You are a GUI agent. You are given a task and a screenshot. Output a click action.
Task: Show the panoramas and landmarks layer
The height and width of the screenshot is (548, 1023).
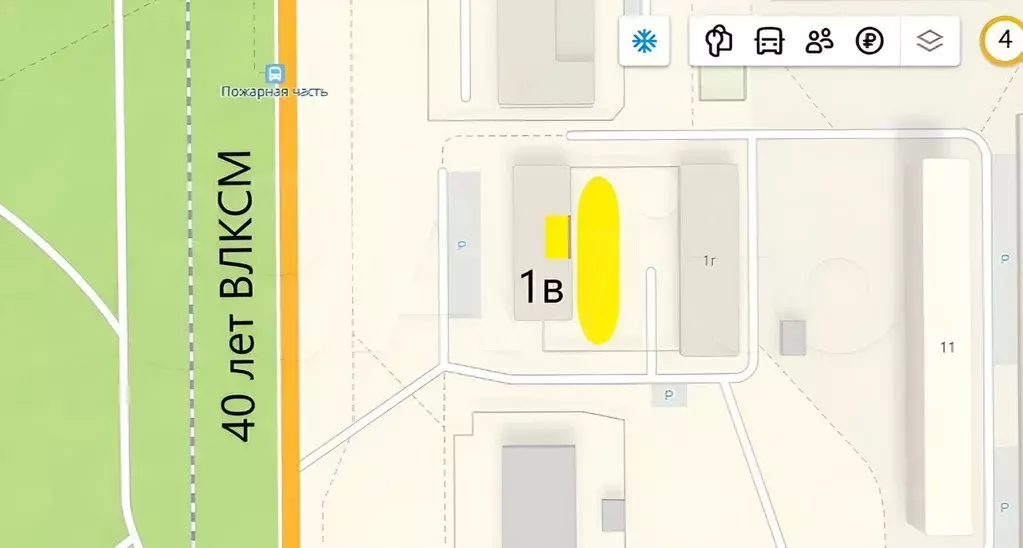tap(718, 41)
